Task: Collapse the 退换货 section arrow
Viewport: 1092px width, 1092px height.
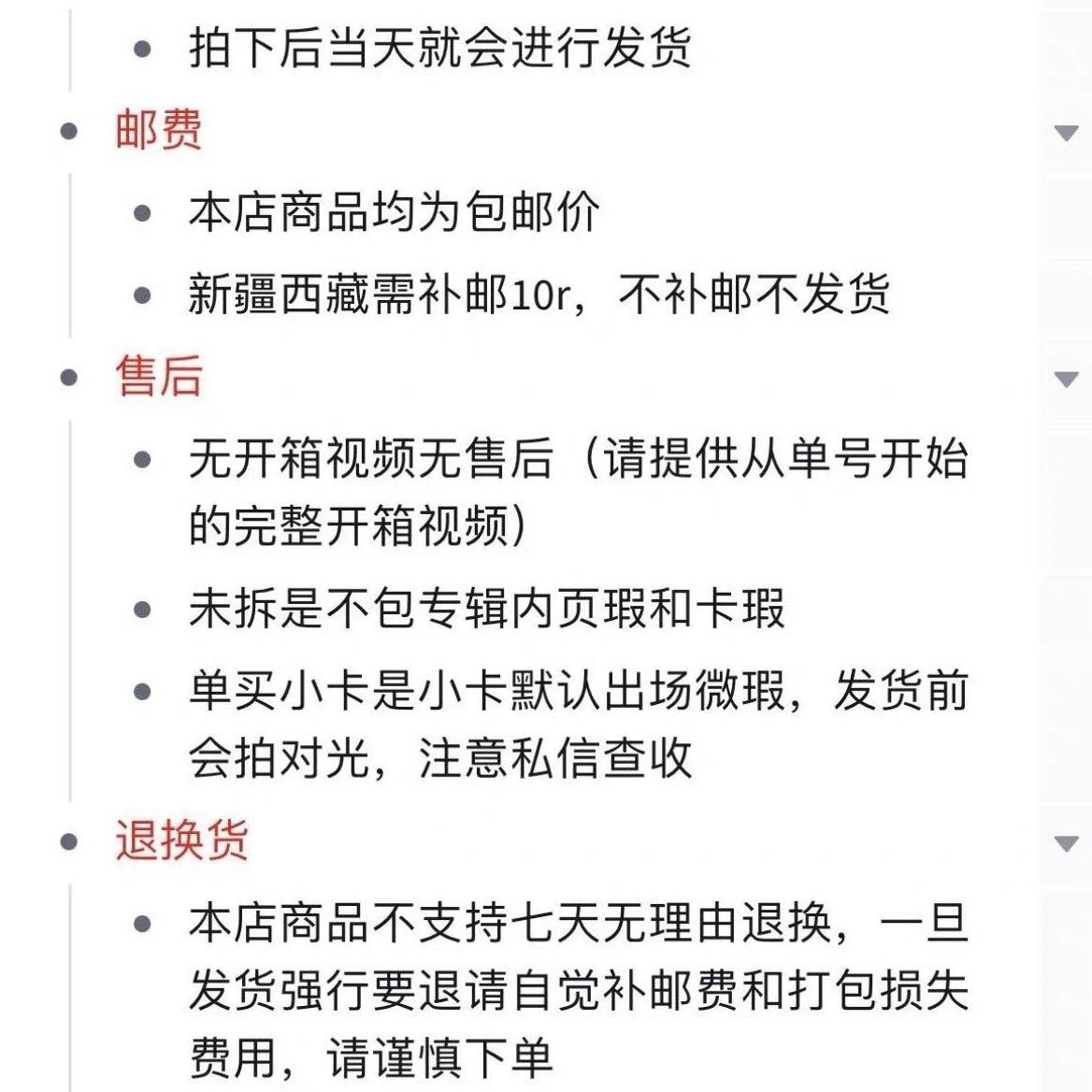Action: tap(1066, 842)
